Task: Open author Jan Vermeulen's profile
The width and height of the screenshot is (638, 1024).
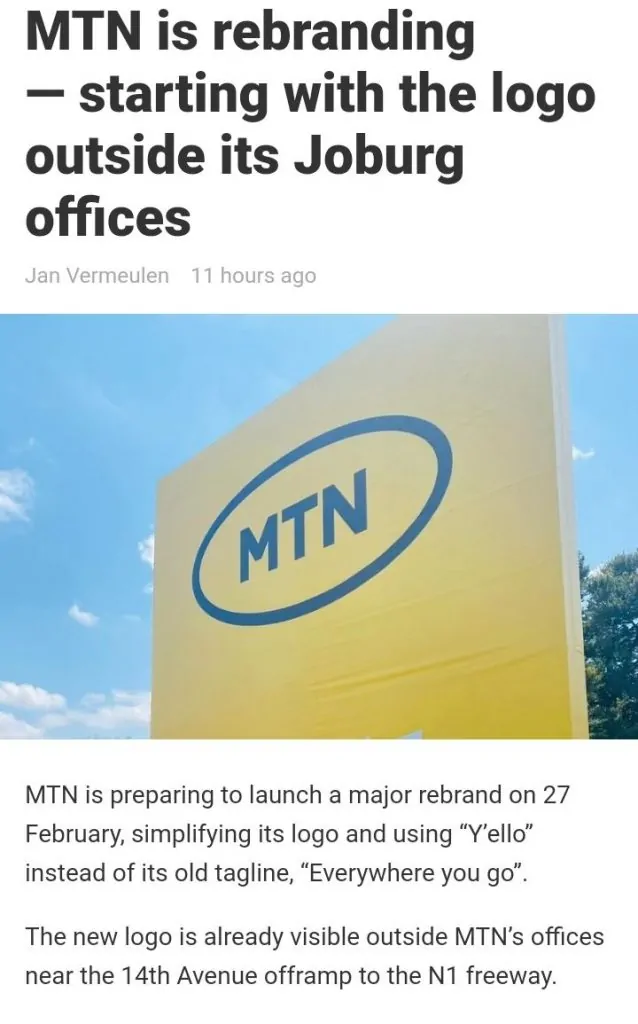Action: (96, 276)
